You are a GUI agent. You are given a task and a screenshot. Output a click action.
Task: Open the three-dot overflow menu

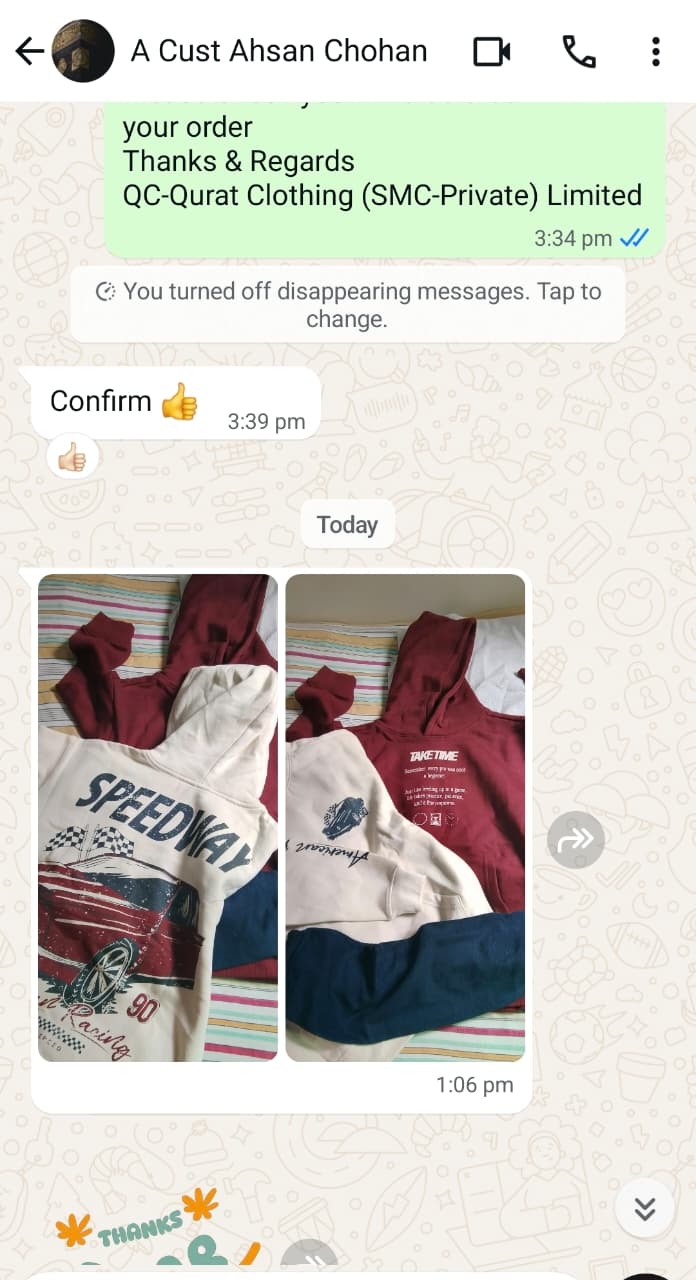655,51
